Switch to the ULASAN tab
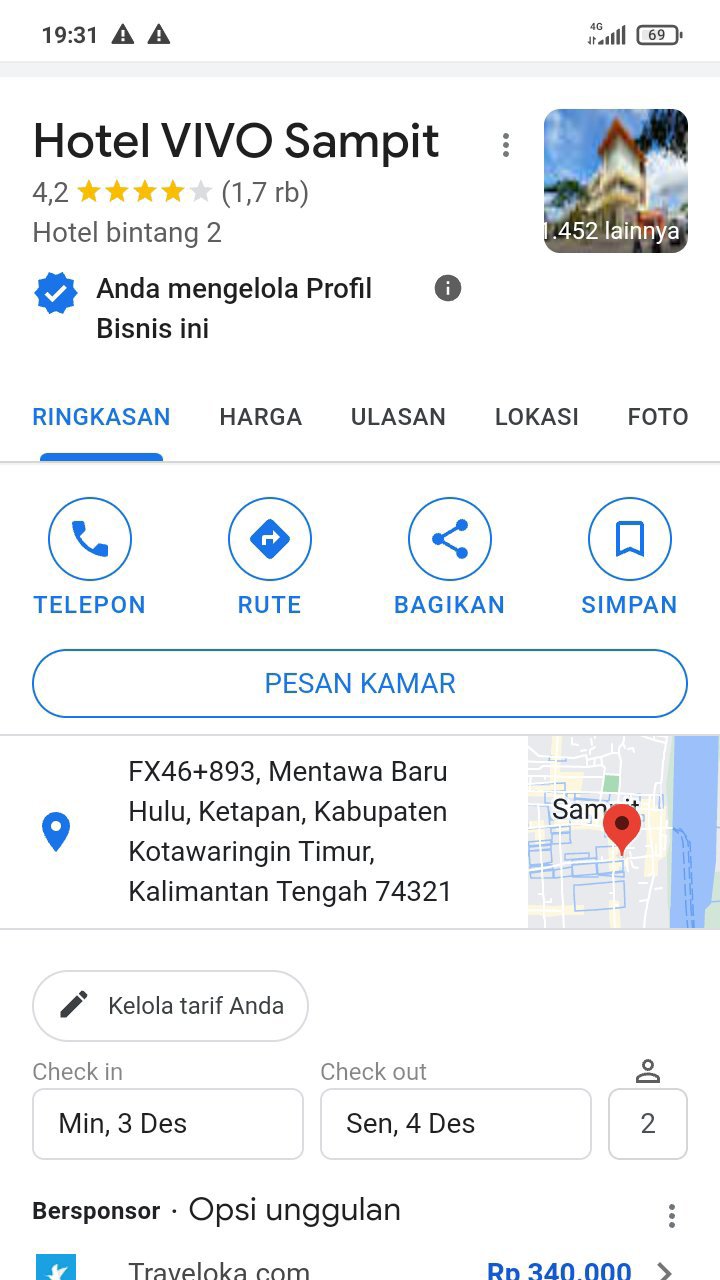The height and width of the screenshot is (1280, 720). [x=398, y=417]
